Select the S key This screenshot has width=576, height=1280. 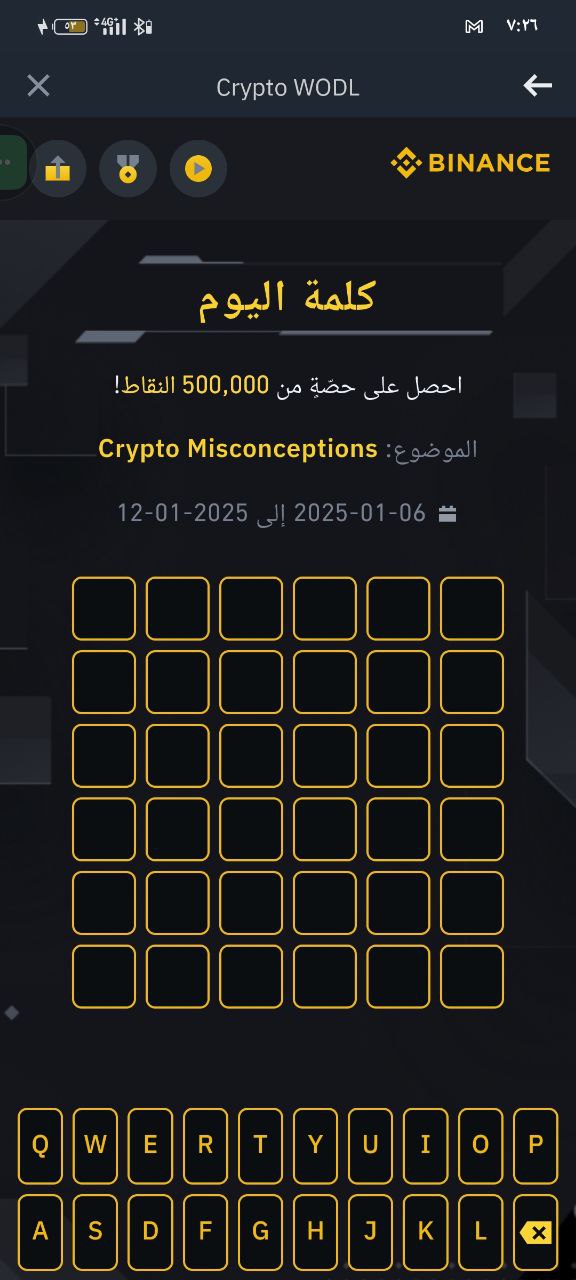(x=95, y=1232)
